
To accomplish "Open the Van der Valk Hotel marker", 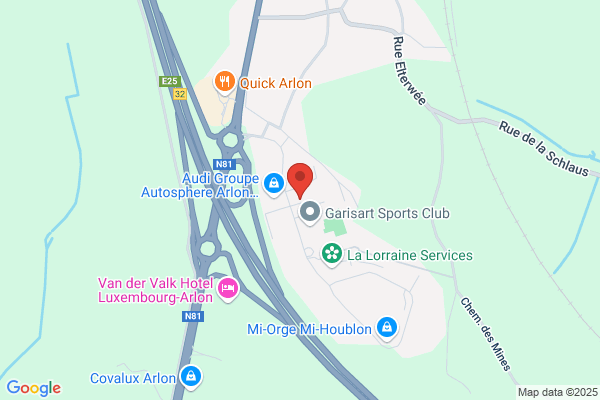I will pos(228,289).
